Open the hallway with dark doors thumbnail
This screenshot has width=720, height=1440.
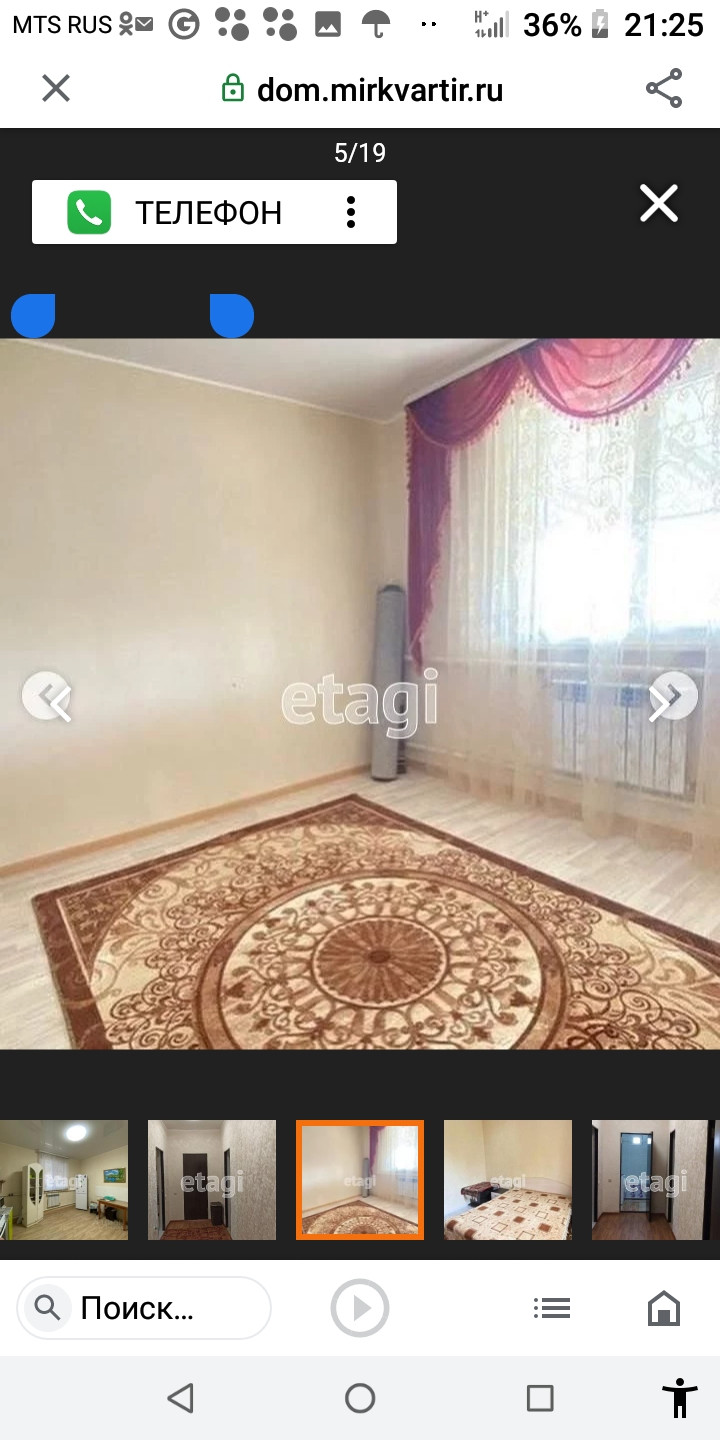pos(212,1180)
